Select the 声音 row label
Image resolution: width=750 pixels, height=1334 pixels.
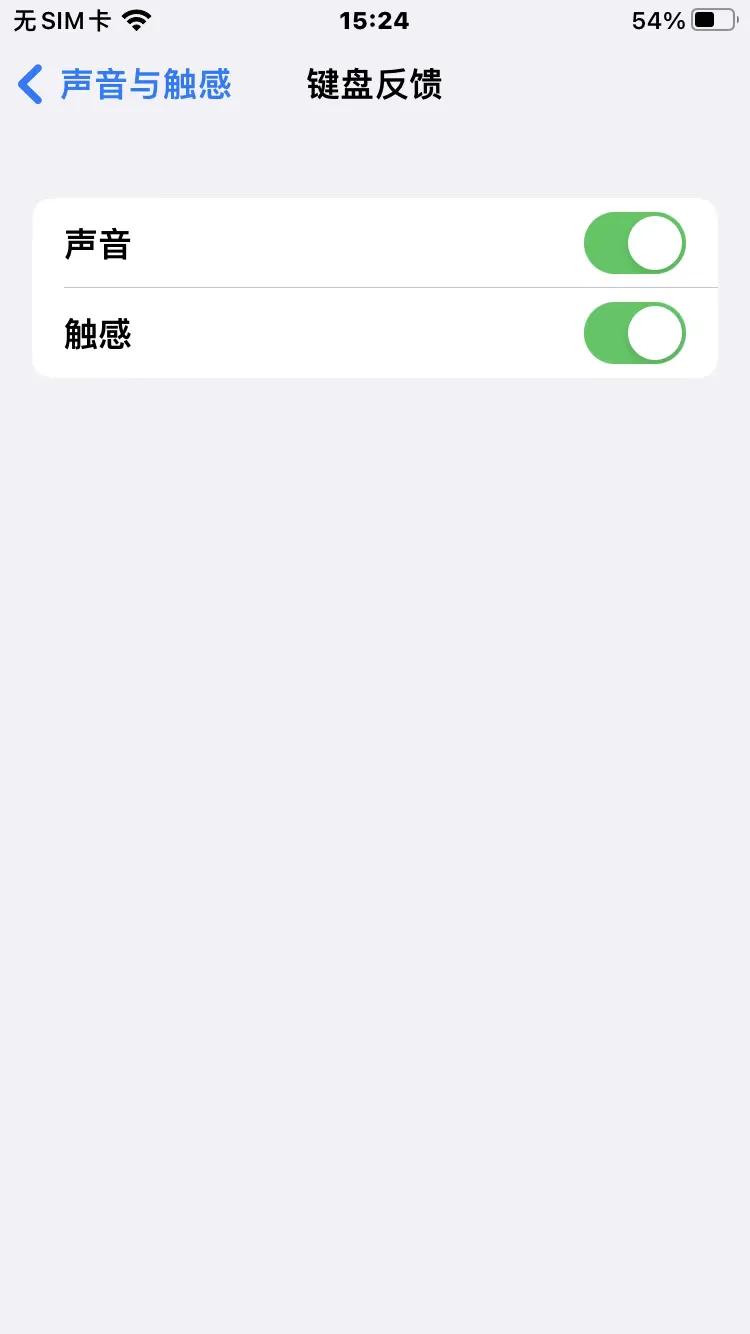point(97,243)
